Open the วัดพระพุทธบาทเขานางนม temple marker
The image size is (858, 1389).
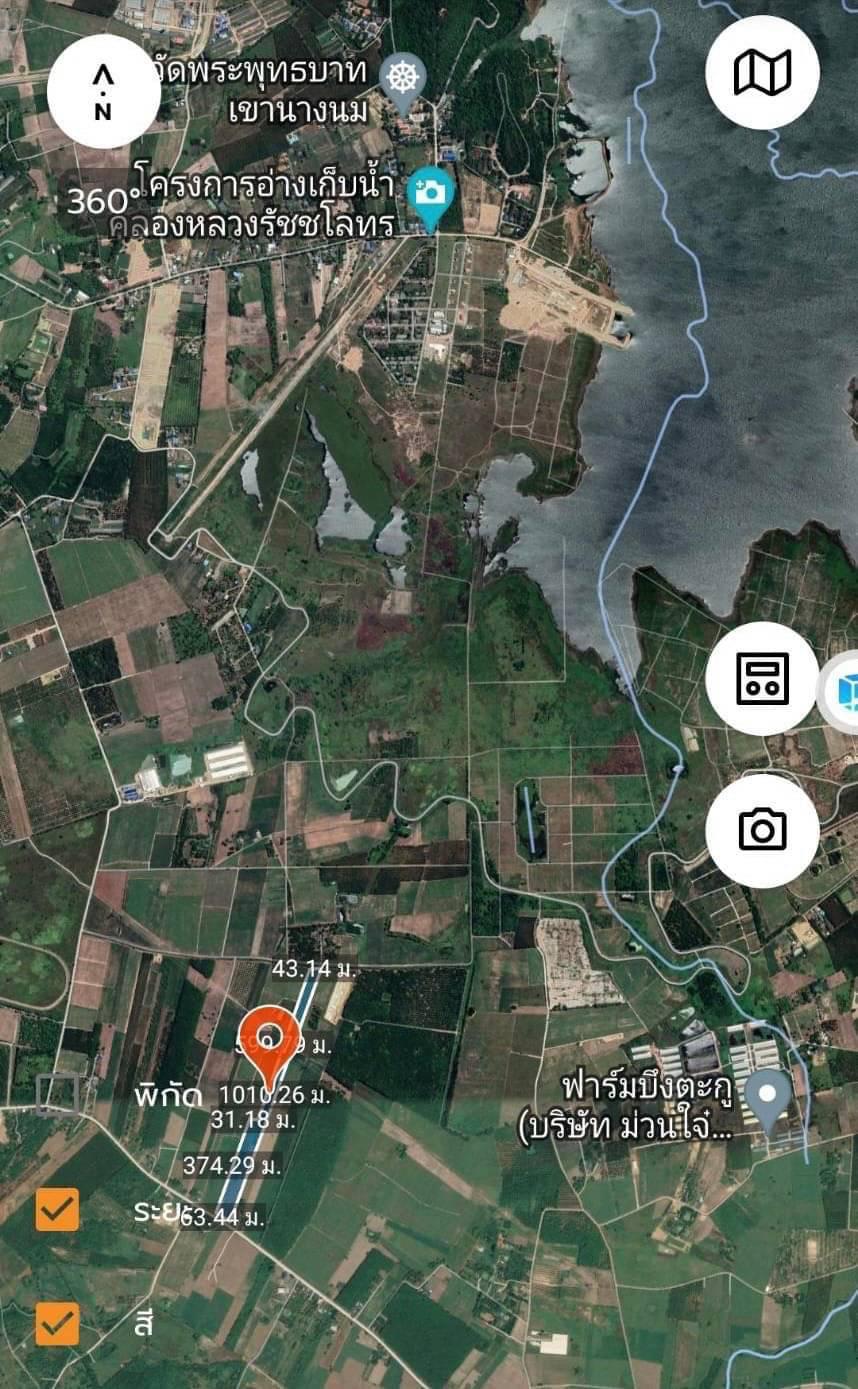tap(402, 82)
